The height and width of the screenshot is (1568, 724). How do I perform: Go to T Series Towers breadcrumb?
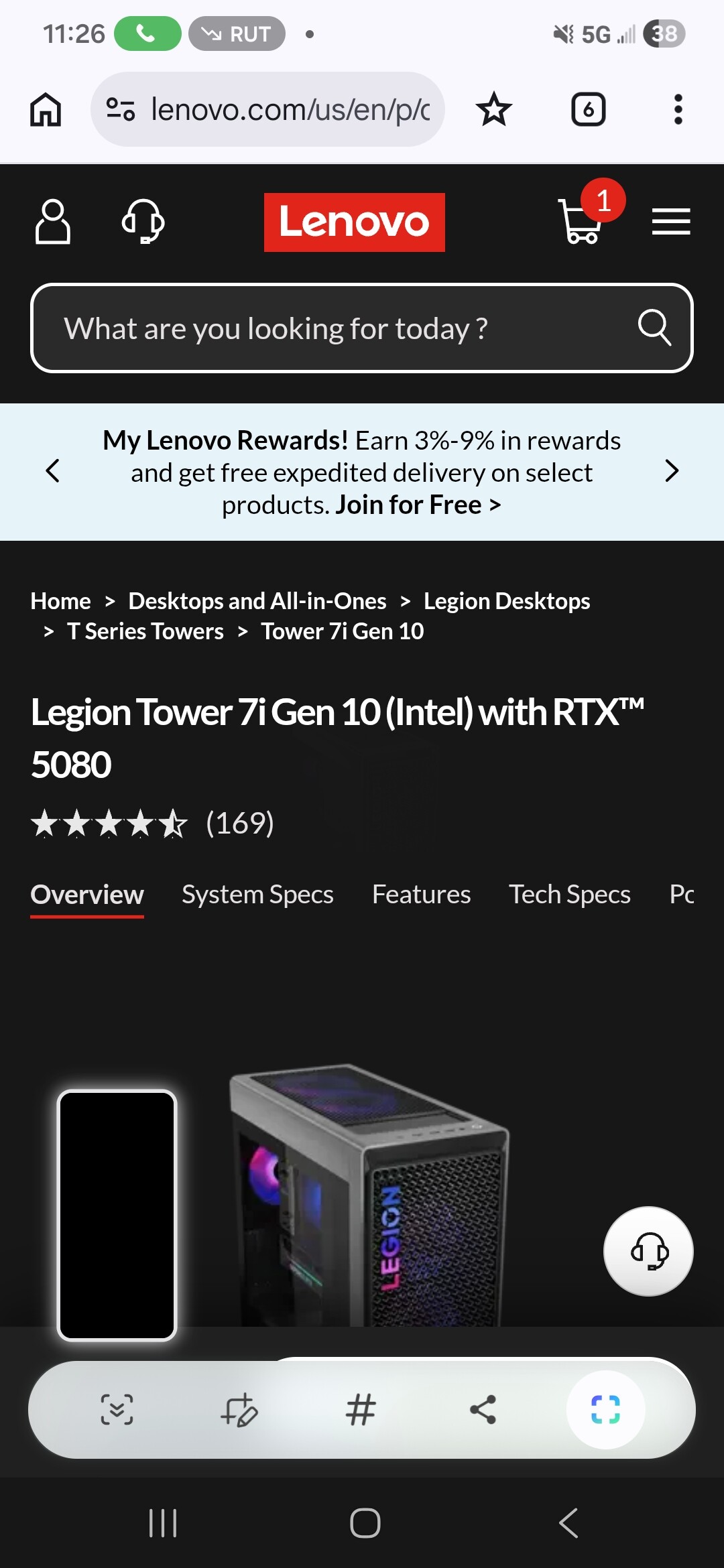145,631
